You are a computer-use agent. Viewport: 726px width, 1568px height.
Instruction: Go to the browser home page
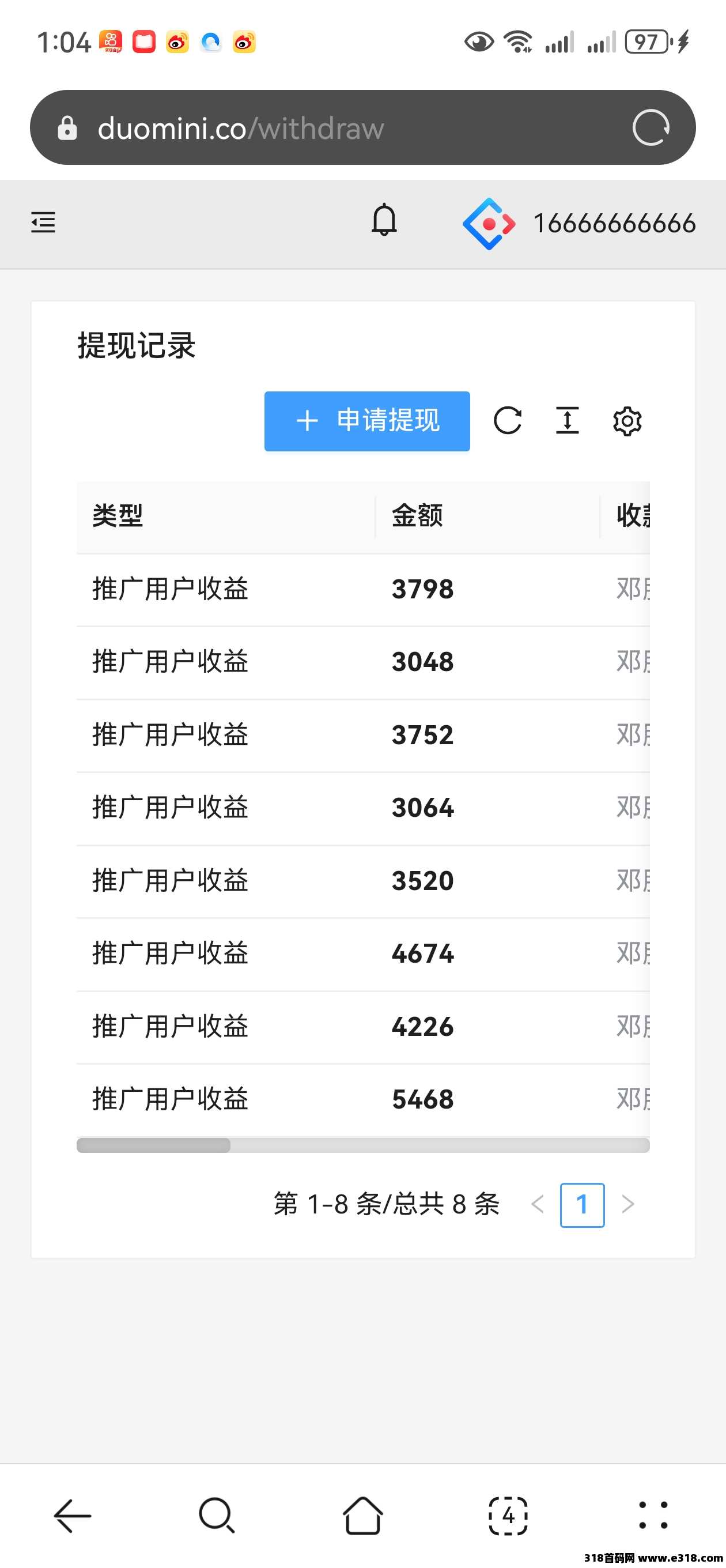coord(362,1515)
